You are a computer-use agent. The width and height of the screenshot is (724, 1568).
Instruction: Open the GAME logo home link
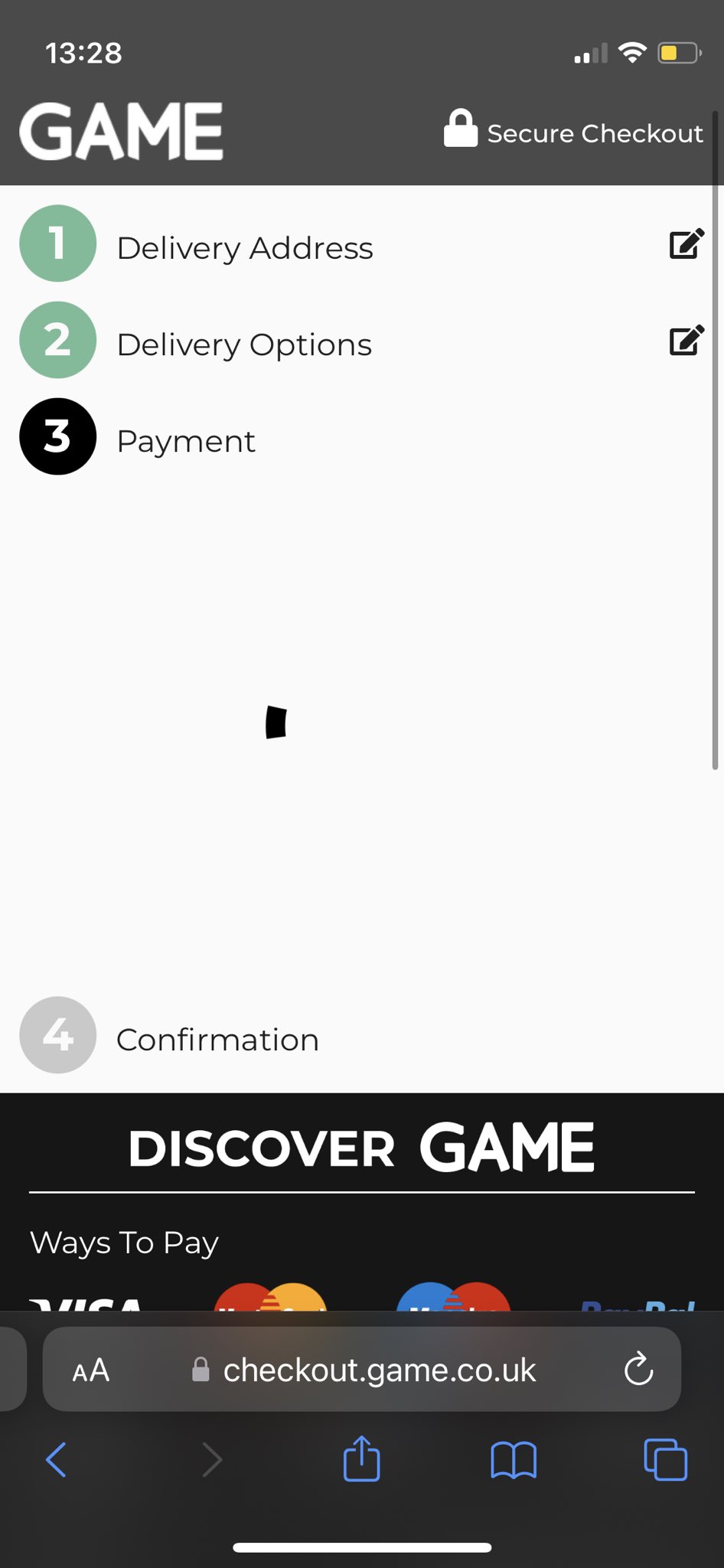coord(121,132)
